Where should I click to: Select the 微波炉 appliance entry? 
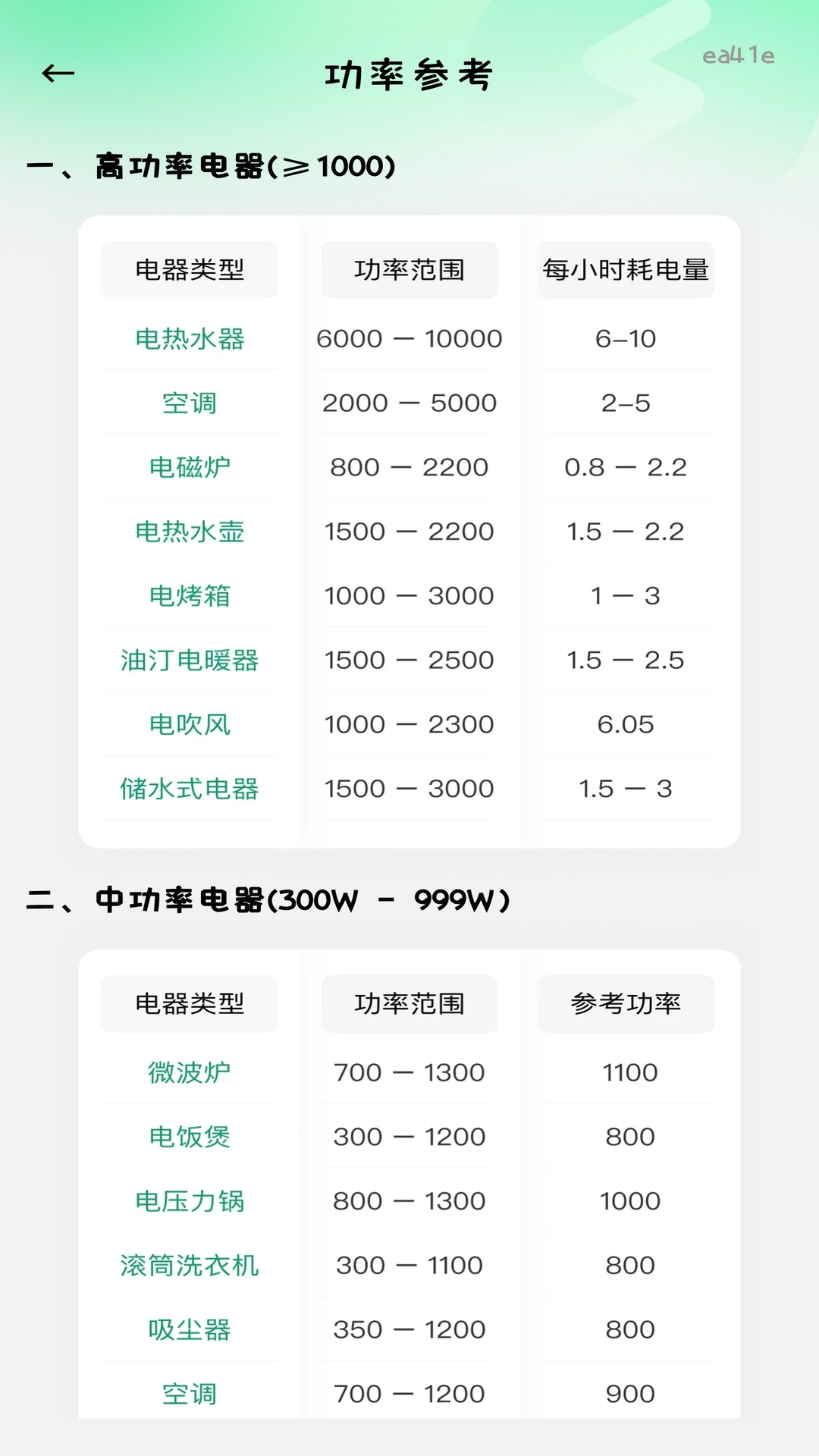pos(189,1072)
